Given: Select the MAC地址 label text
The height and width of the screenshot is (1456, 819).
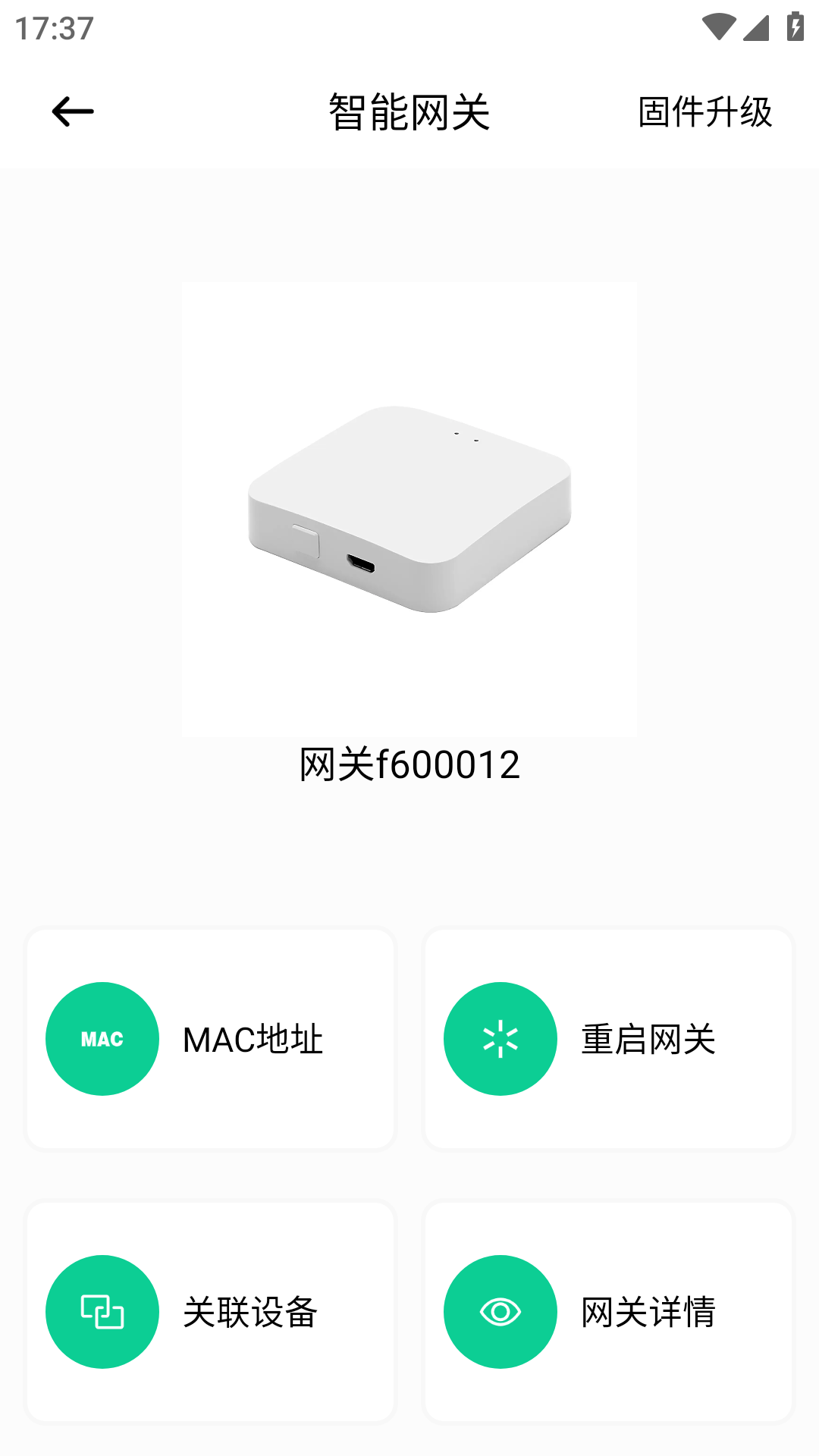Looking at the screenshot, I should [253, 1040].
